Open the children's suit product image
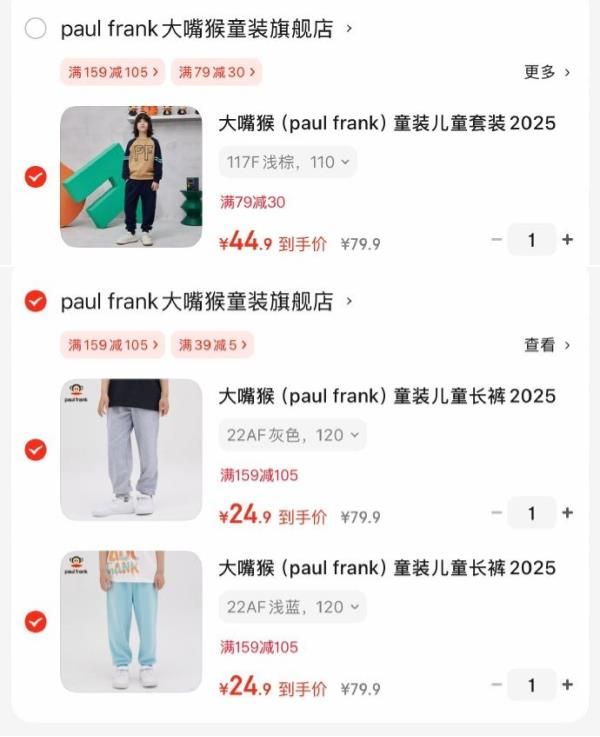The image size is (600, 737). (x=131, y=177)
